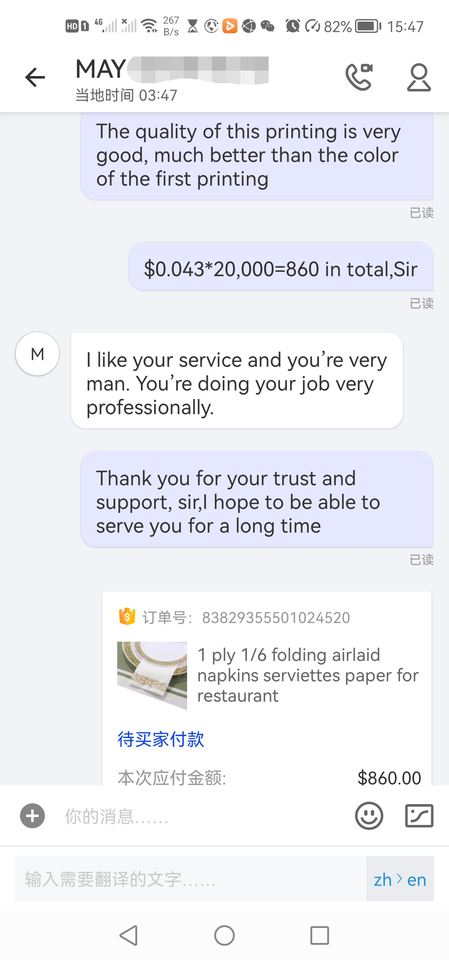This screenshot has height=960, width=449.
Task: Open the plus attachment menu
Action: (x=32, y=816)
